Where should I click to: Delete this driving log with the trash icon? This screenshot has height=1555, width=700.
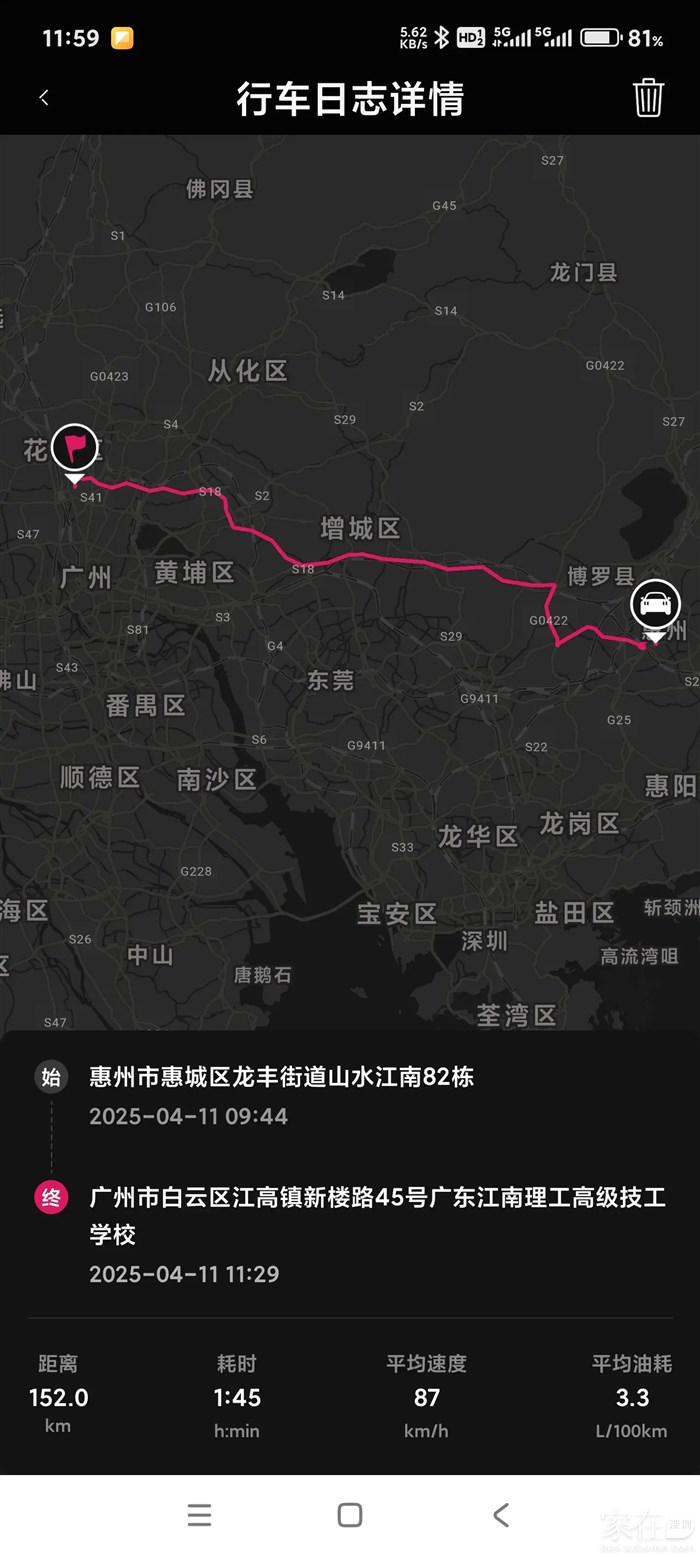click(x=648, y=98)
